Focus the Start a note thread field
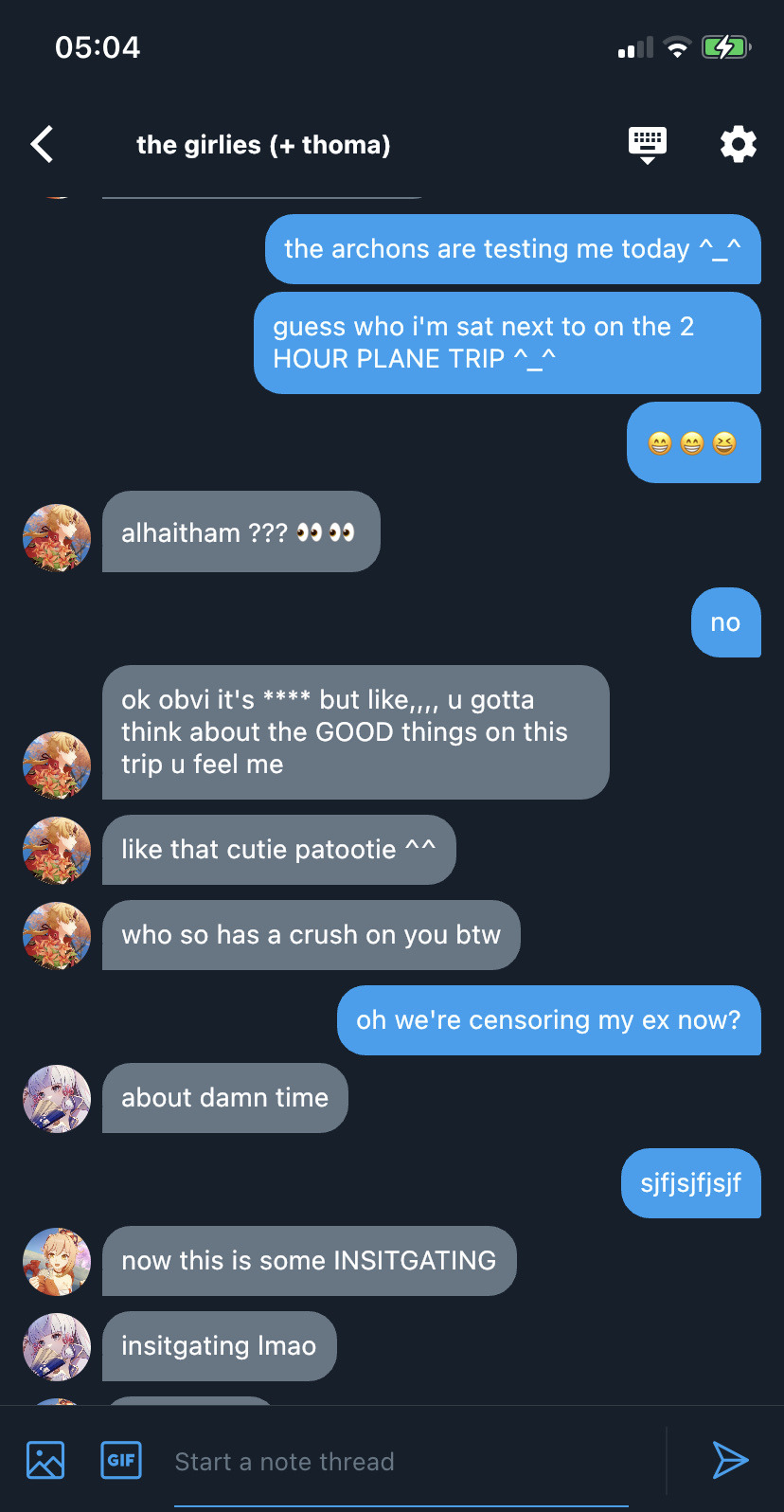784x1512 pixels. tap(398, 1462)
